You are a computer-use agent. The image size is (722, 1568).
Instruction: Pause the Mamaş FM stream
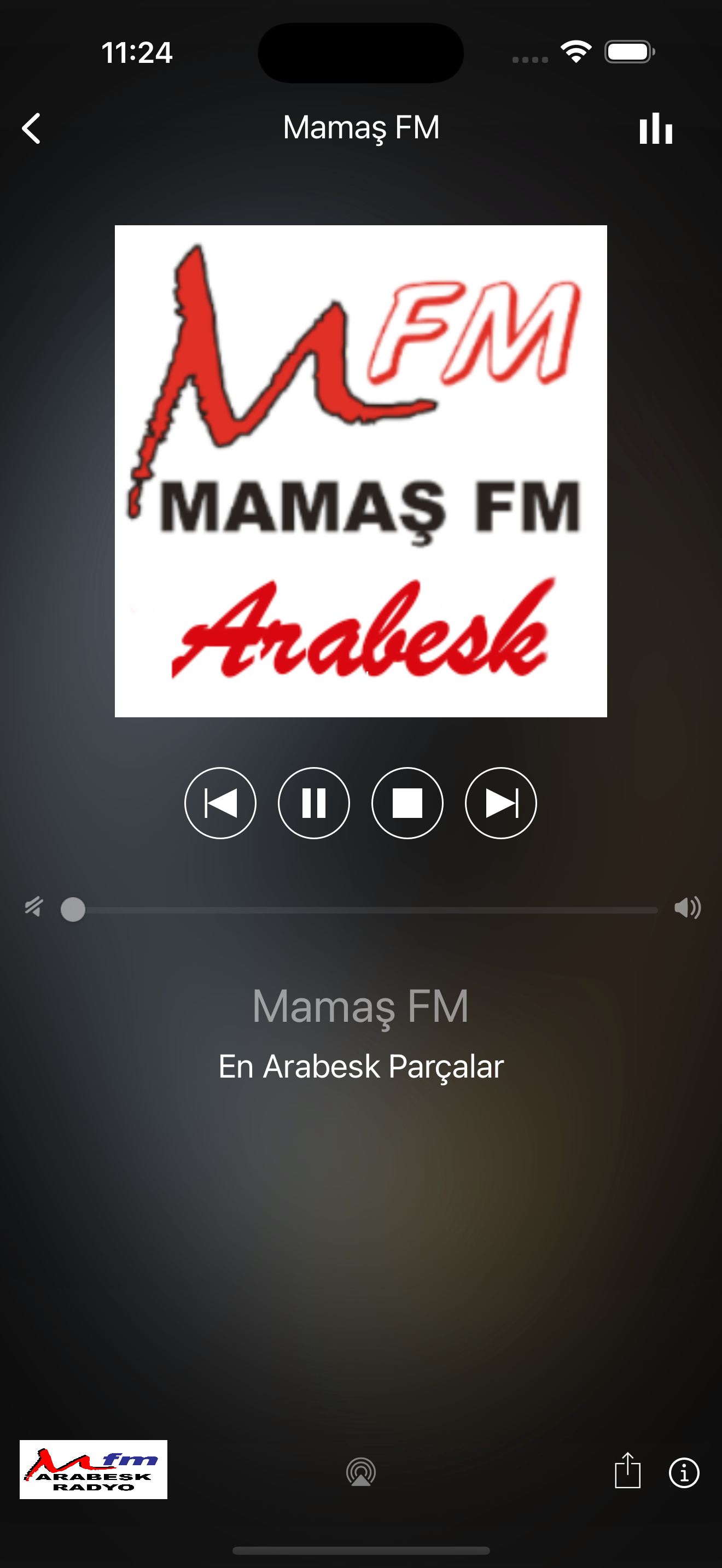pyautogui.click(x=313, y=803)
